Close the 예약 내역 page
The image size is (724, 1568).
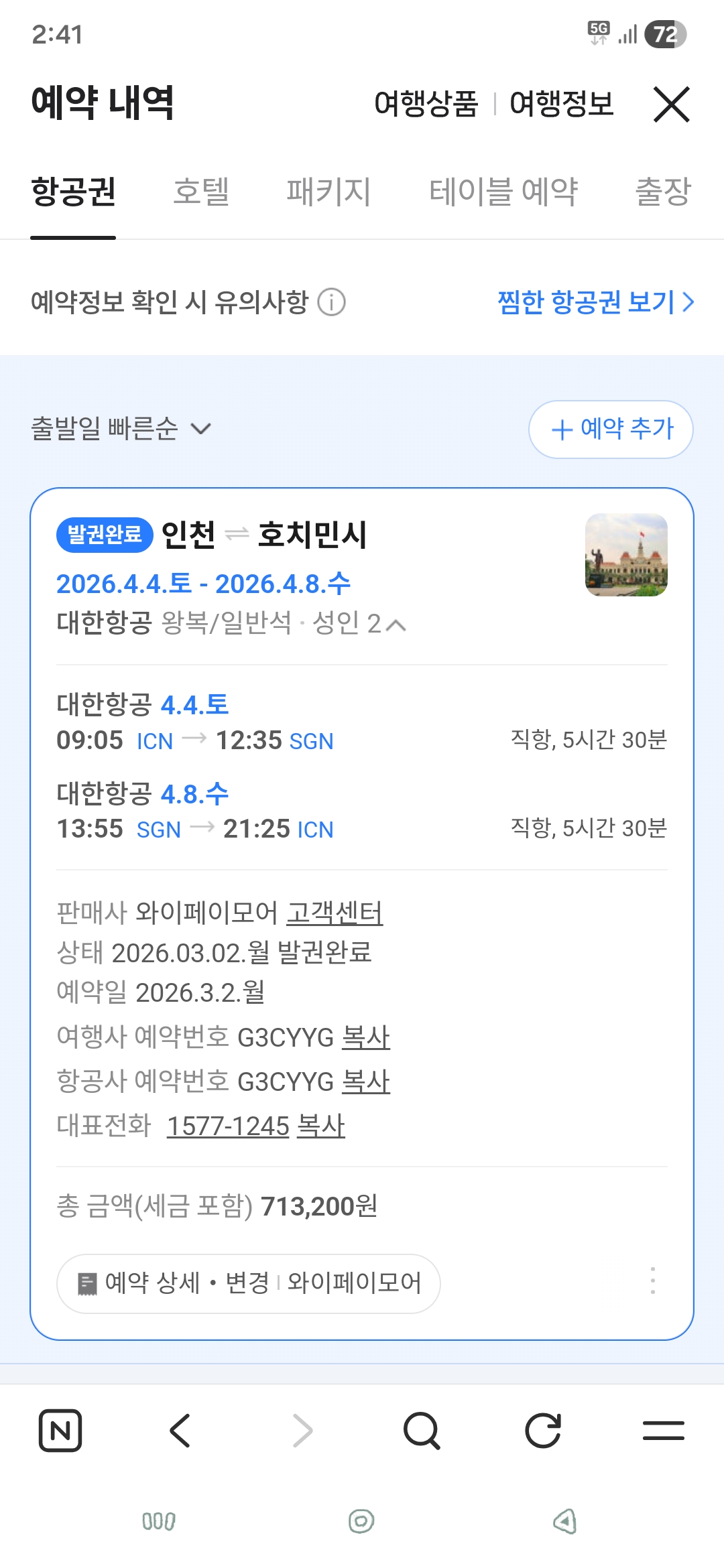tap(671, 105)
